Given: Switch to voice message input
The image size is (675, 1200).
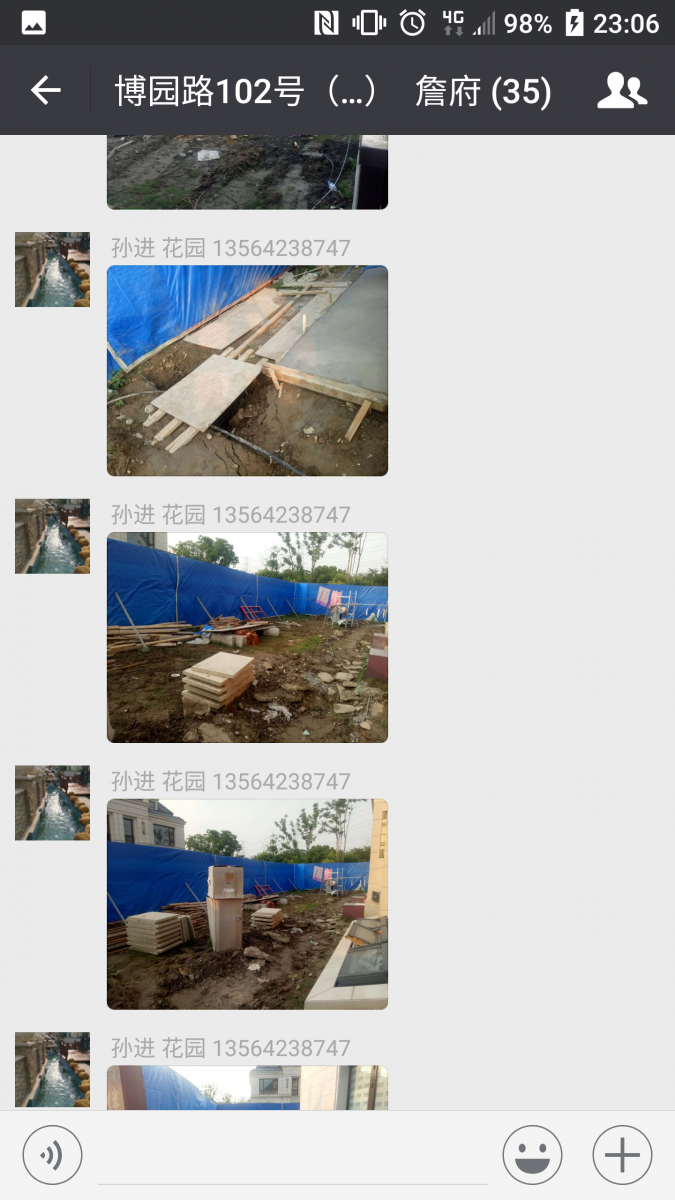Looking at the screenshot, I should (x=52, y=1155).
